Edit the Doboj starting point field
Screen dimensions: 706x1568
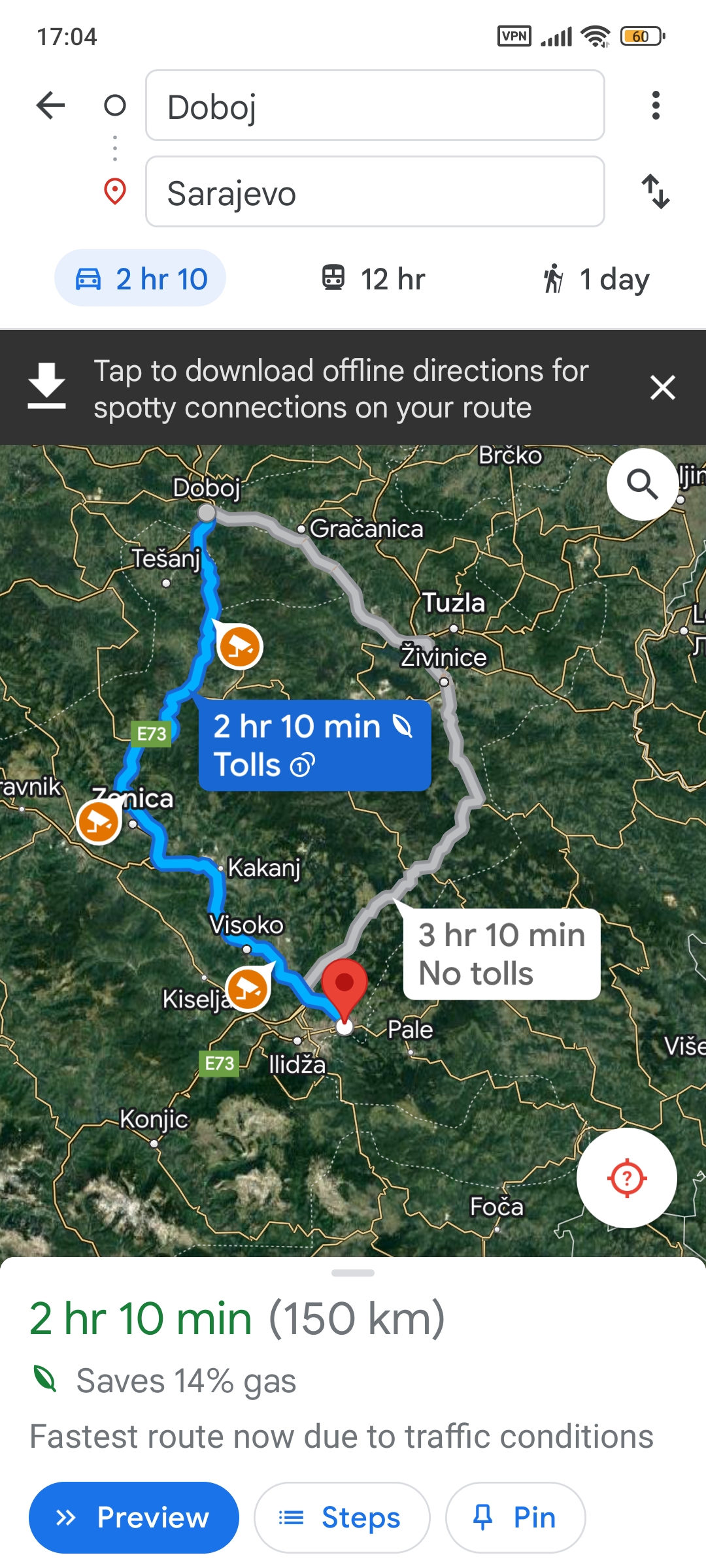point(375,105)
